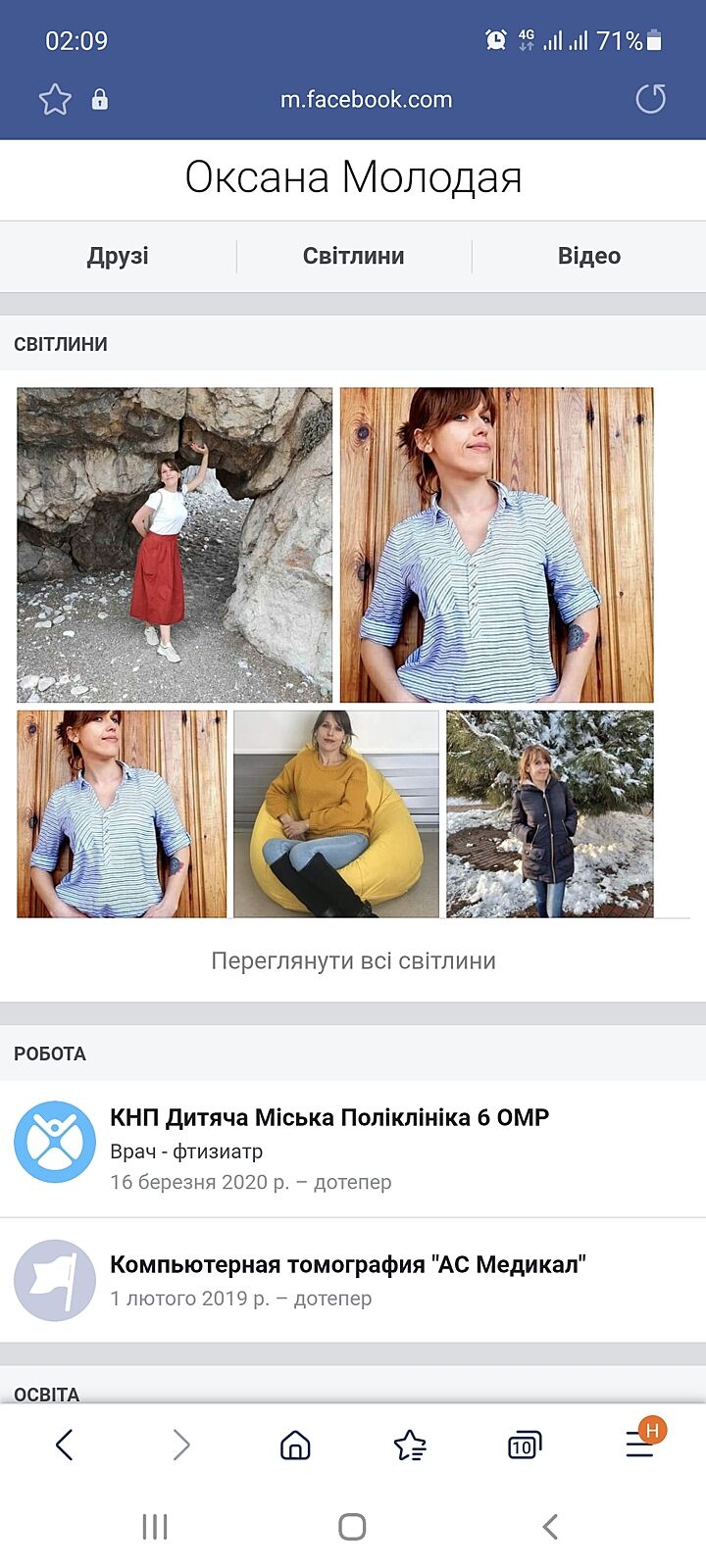Reload the page
Screen dimensions: 706x1568
650,98
